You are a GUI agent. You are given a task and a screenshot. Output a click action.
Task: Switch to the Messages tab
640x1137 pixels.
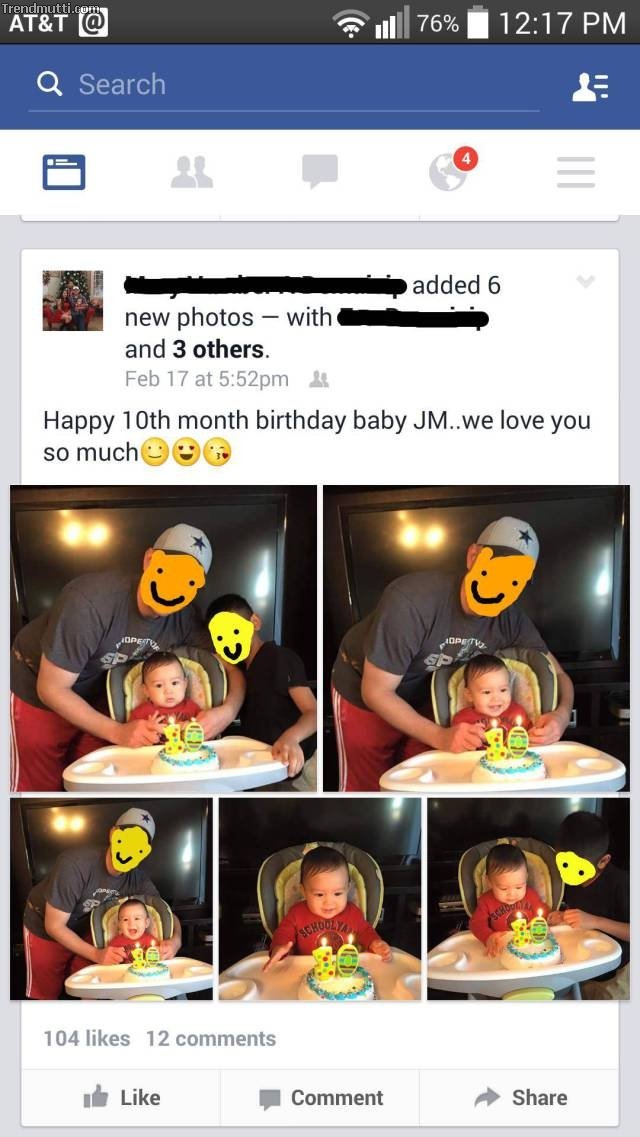(x=319, y=172)
